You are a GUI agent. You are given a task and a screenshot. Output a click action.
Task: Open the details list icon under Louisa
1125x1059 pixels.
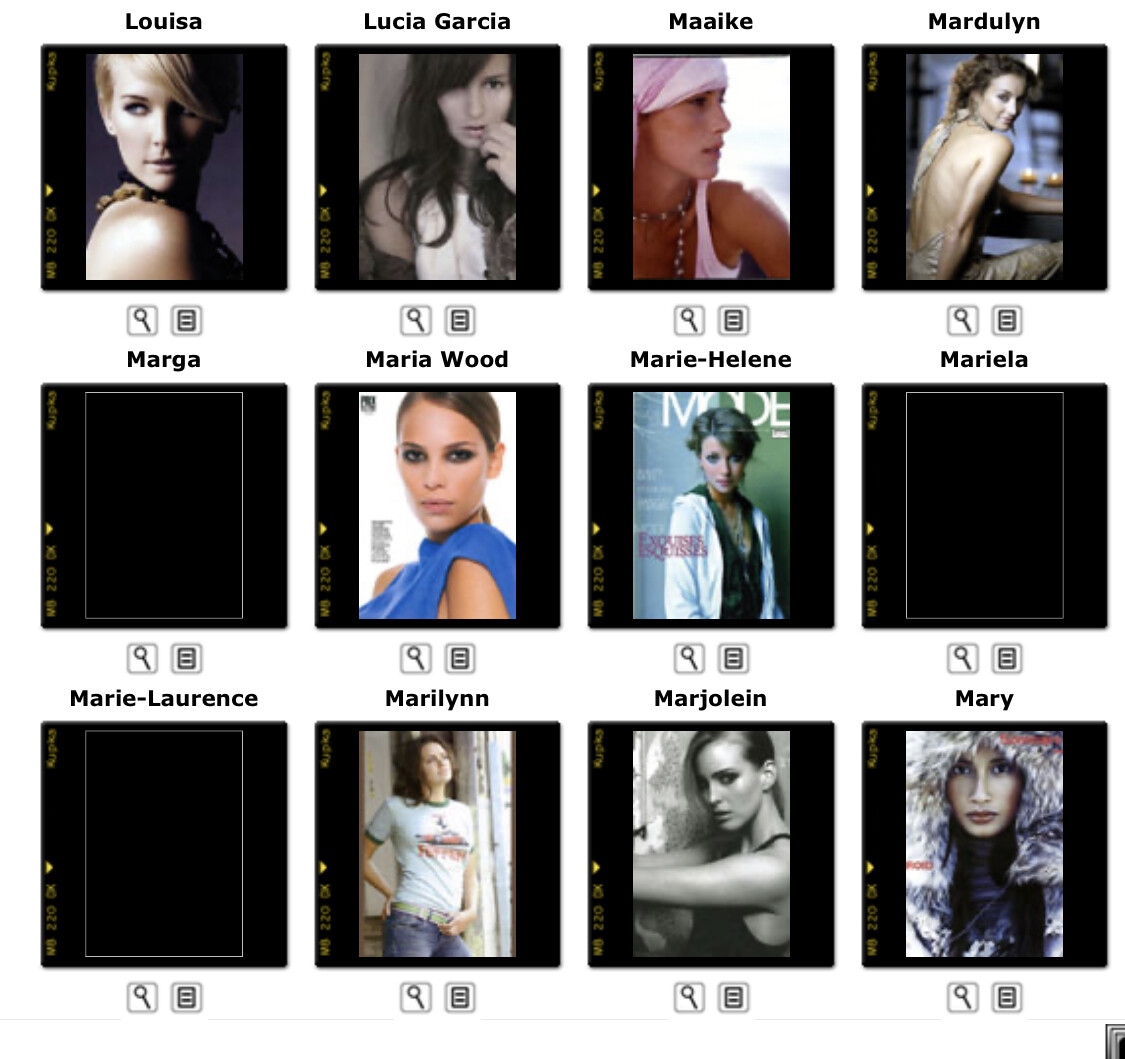tap(187, 320)
